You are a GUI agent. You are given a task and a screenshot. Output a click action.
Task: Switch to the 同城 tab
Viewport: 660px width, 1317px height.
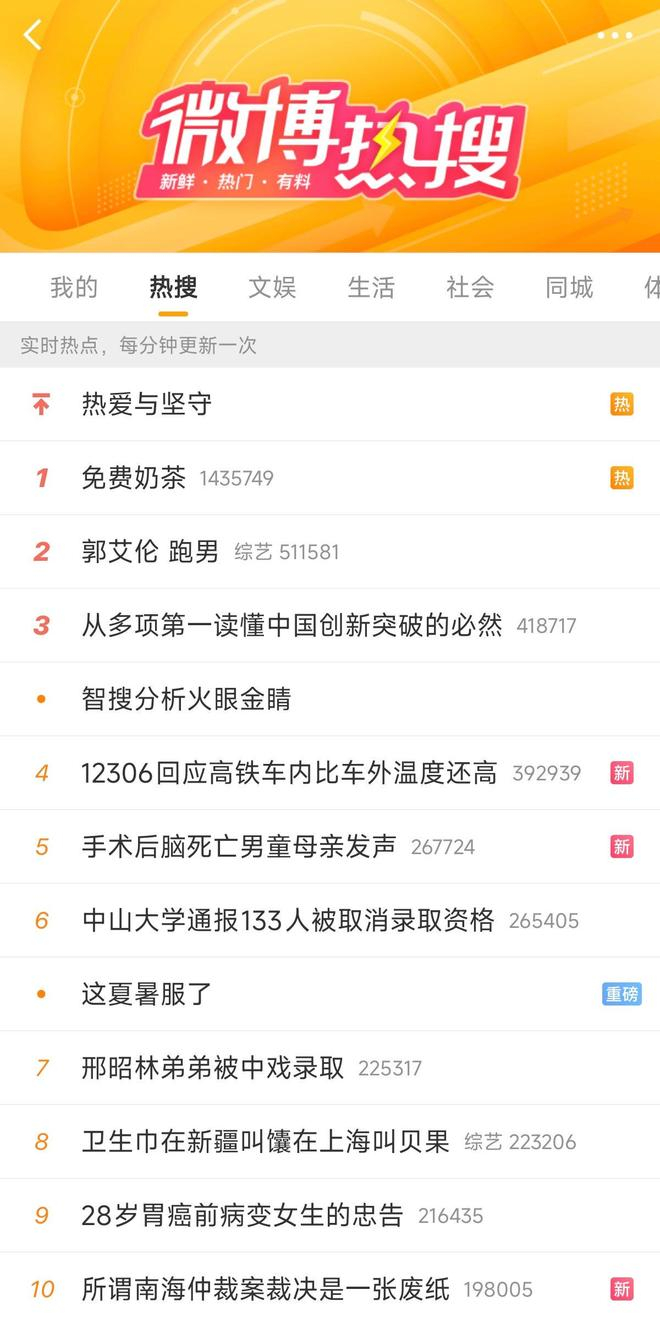pos(569,288)
